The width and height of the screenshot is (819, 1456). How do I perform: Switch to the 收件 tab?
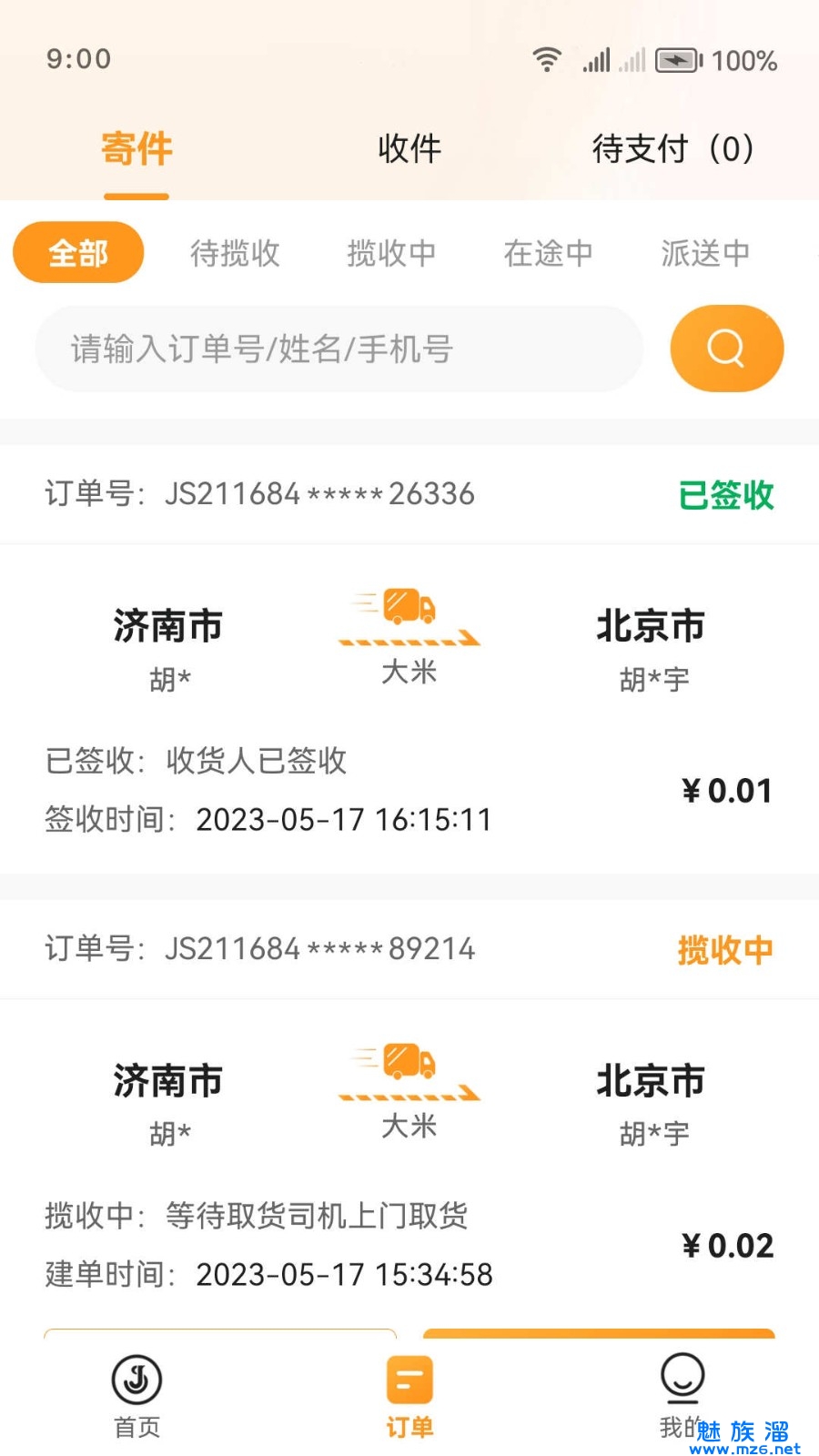tap(409, 149)
